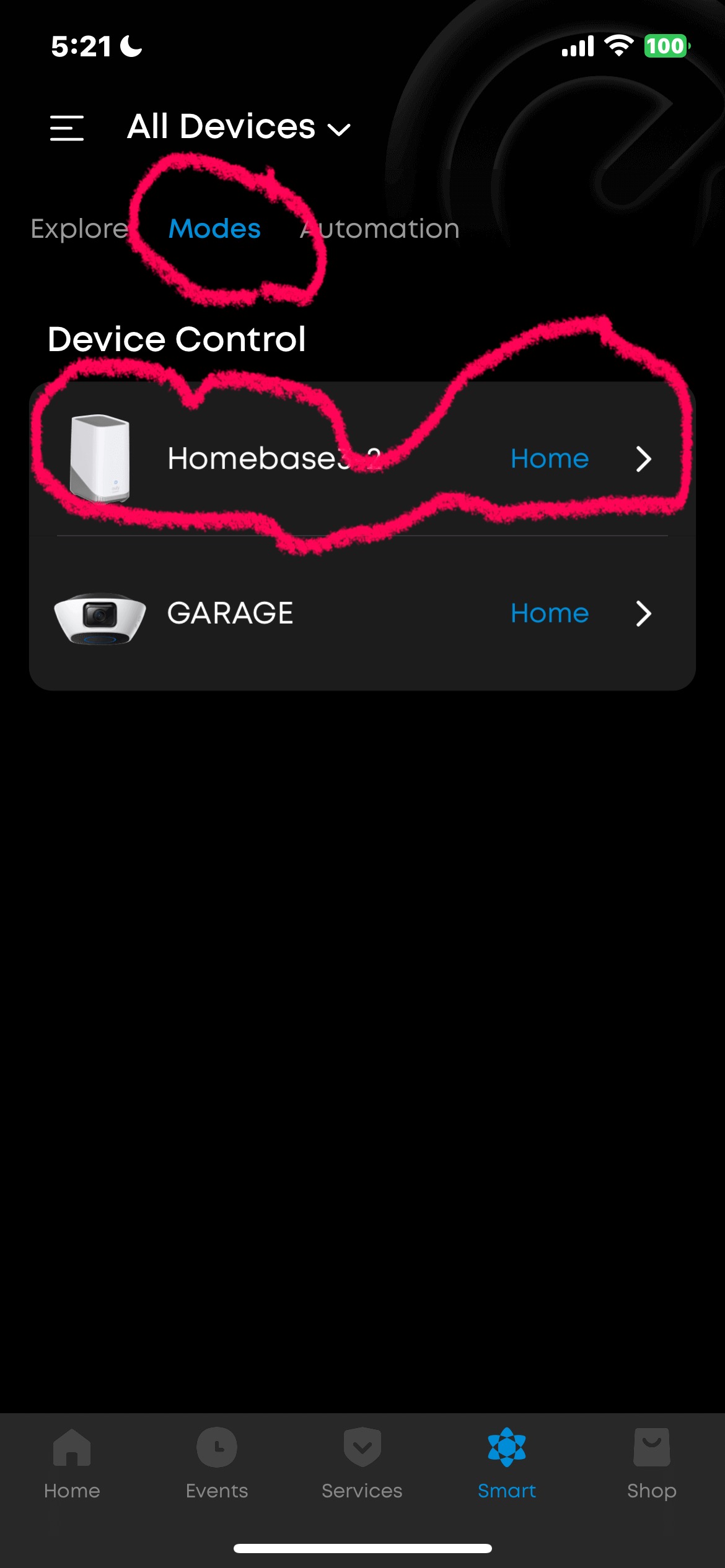The image size is (725, 1568).
Task: Switch to the Automation tab
Action: tap(380, 229)
